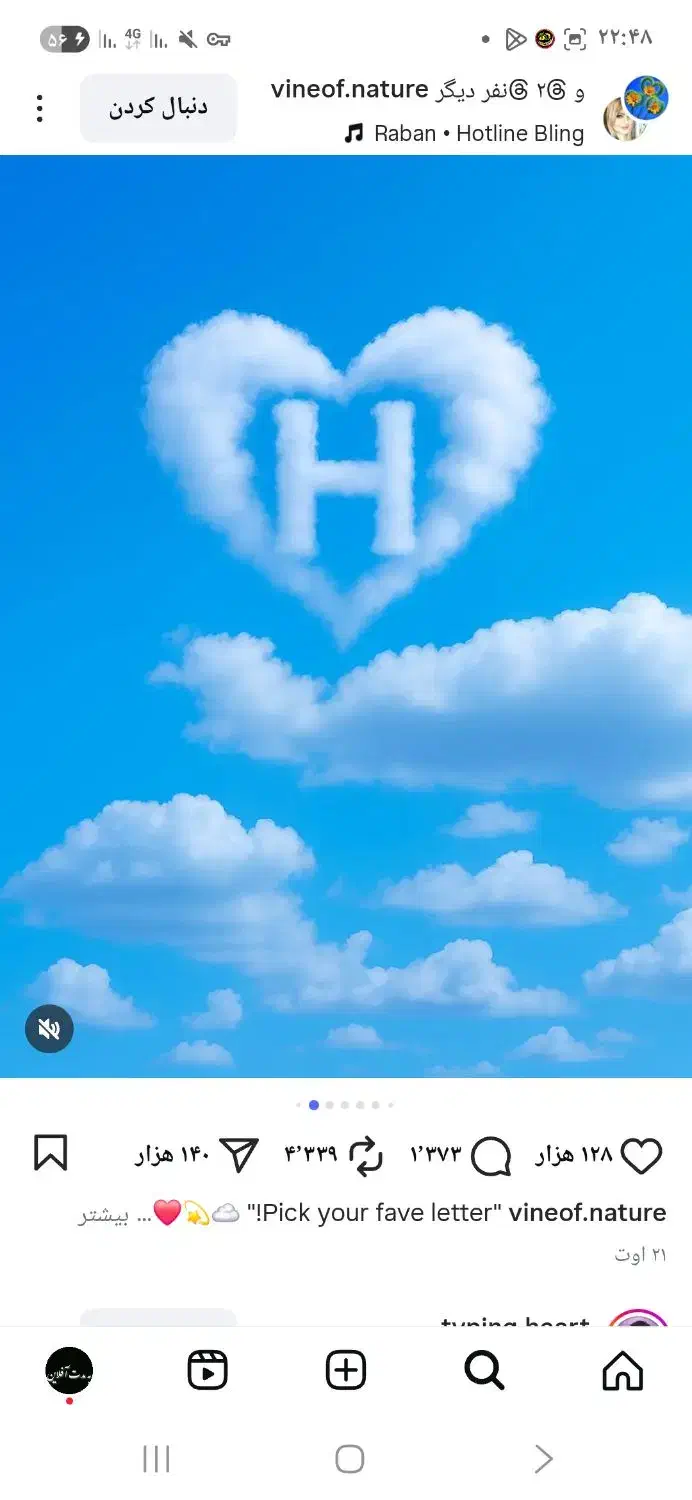This screenshot has height=1500, width=692.
Task: Save post with the bookmark icon
Action: pyautogui.click(x=51, y=1153)
